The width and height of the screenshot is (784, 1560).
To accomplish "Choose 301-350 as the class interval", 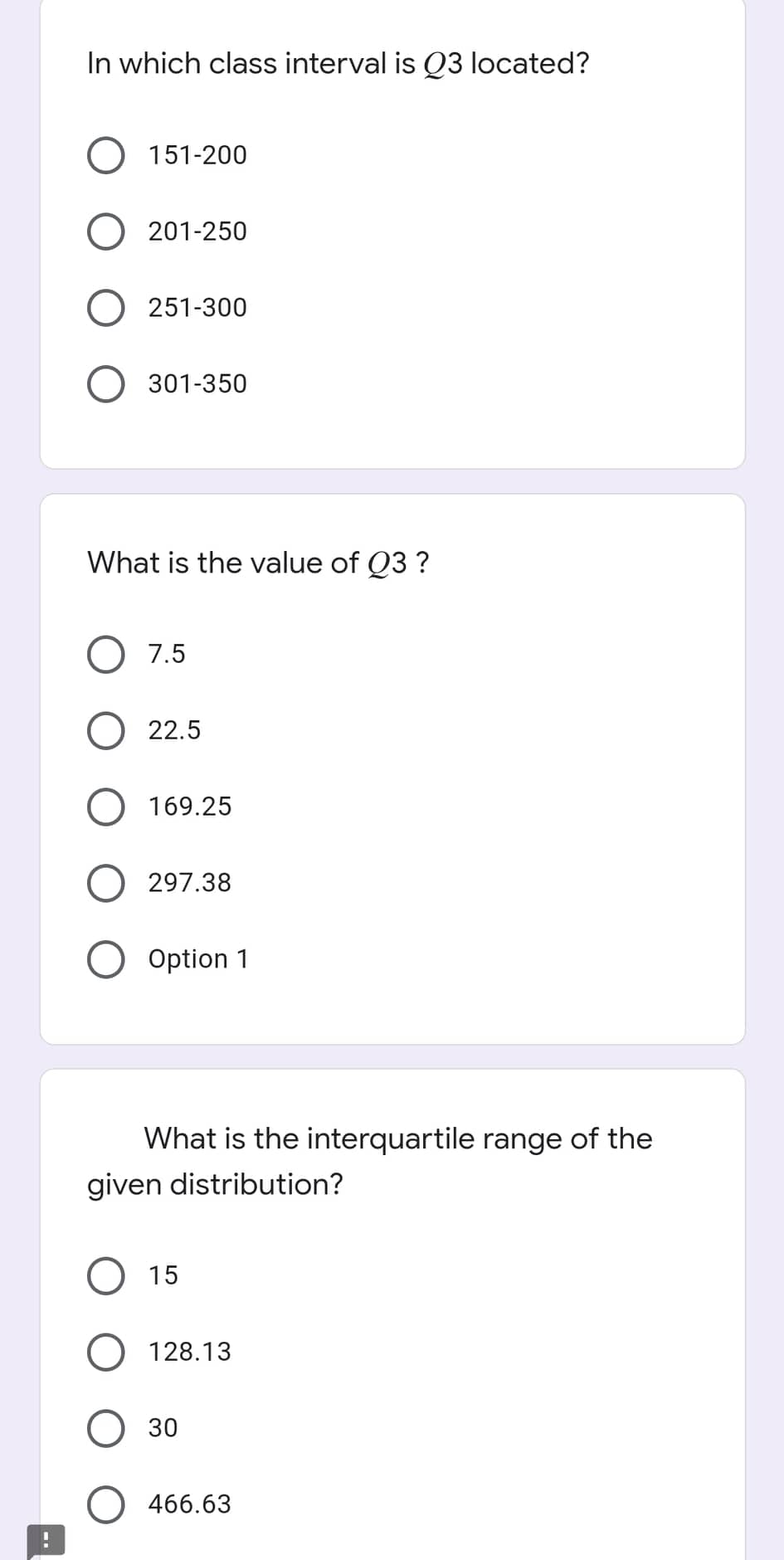I will tap(105, 383).
